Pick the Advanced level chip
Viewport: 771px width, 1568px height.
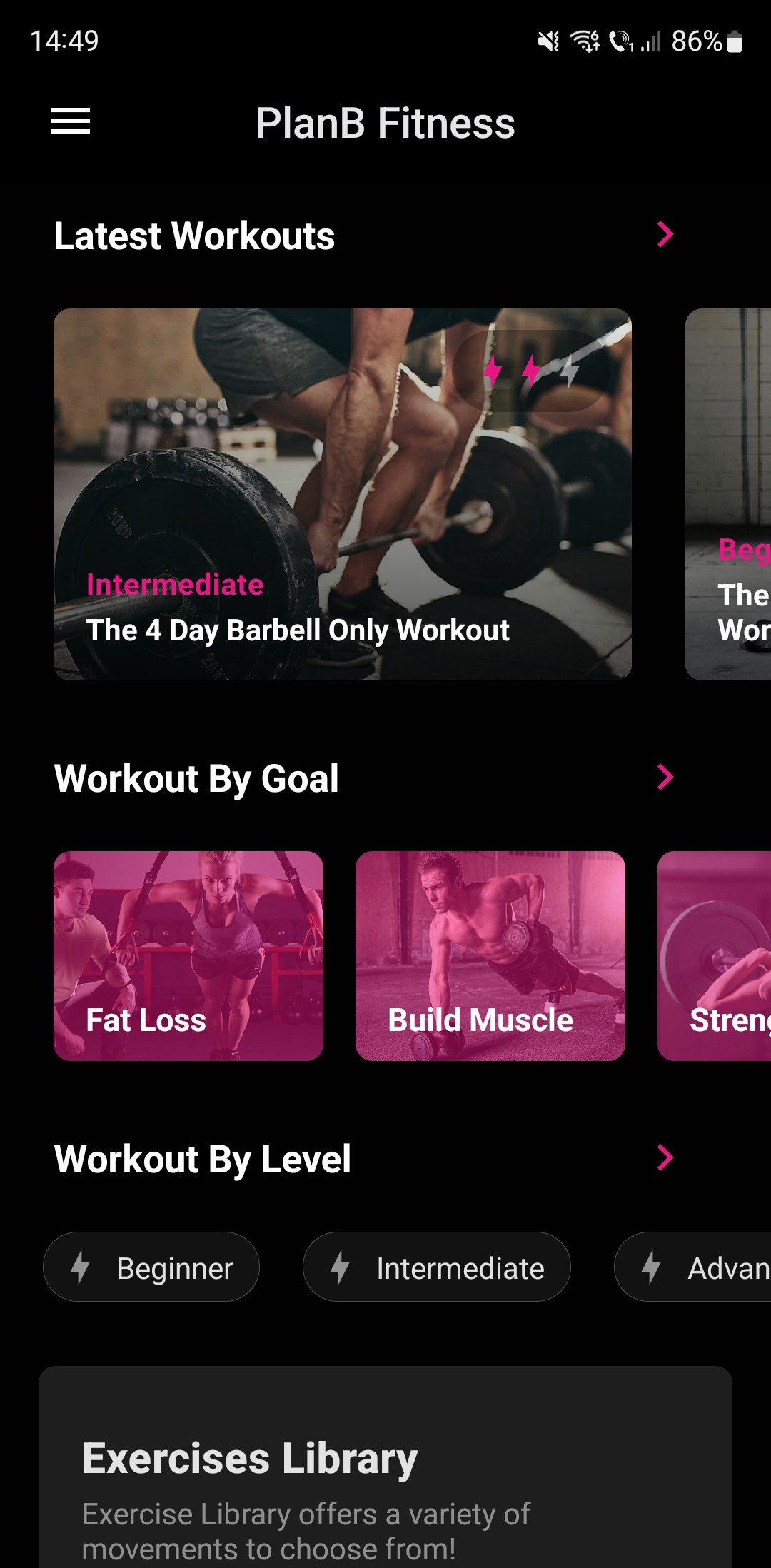pos(694,1267)
